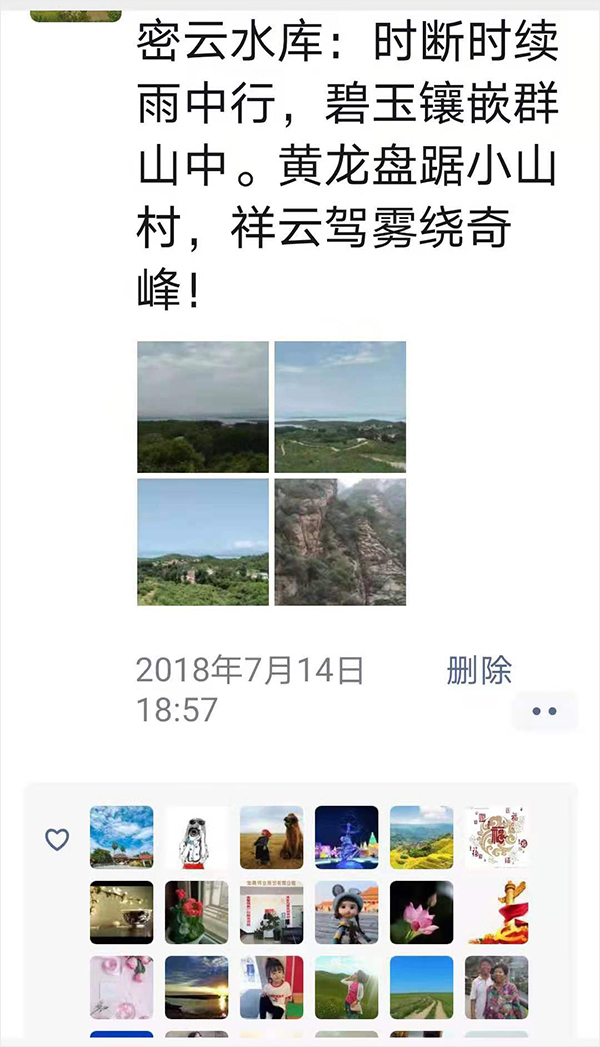View the profile with the blue night castle avatar
600x1047 pixels.
[346, 837]
